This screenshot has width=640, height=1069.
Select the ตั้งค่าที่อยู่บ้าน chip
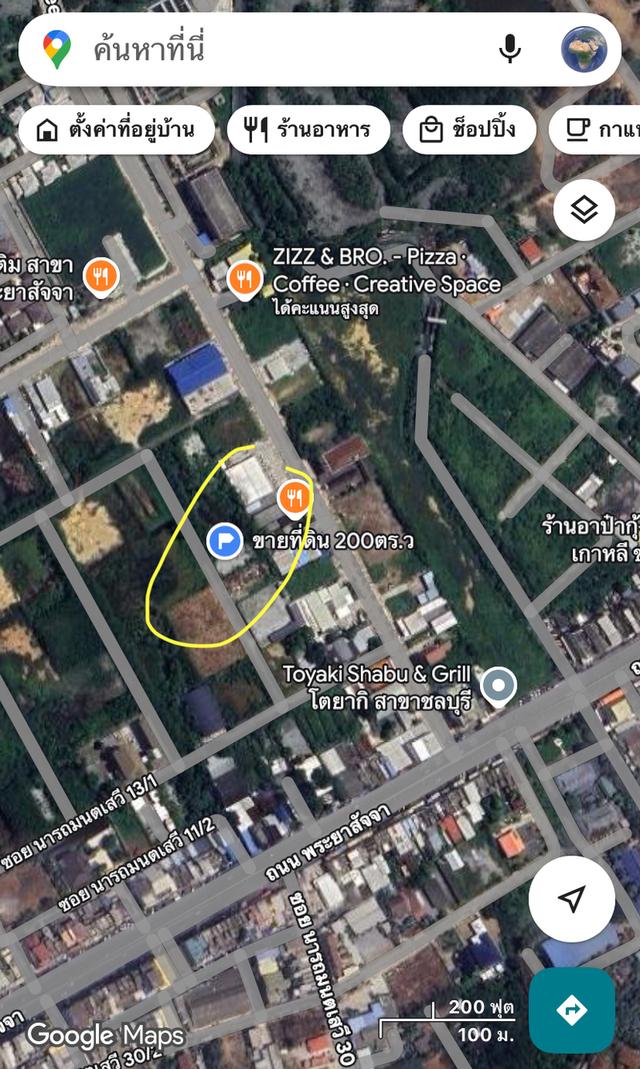[116, 130]
